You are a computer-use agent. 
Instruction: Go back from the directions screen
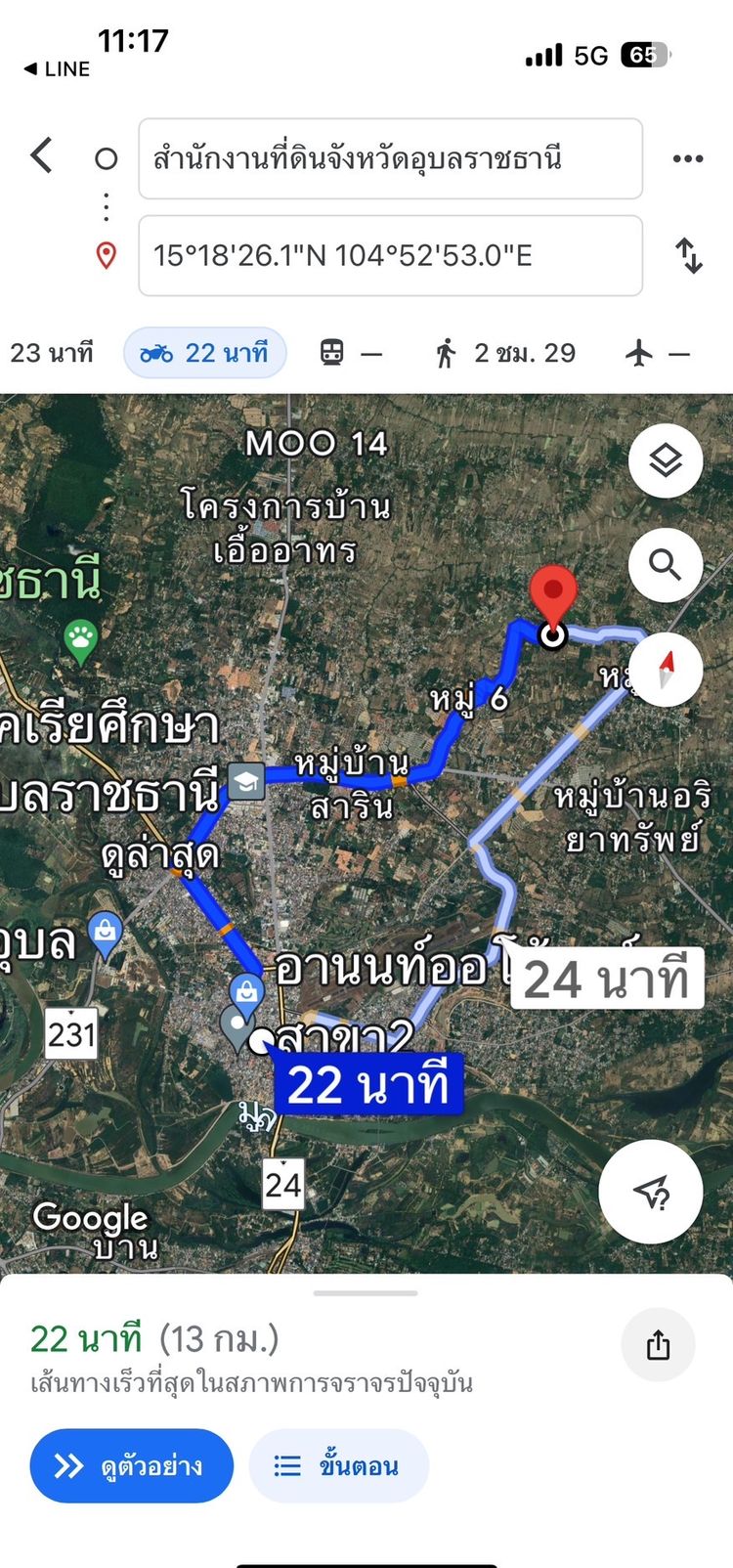point(41,155)
